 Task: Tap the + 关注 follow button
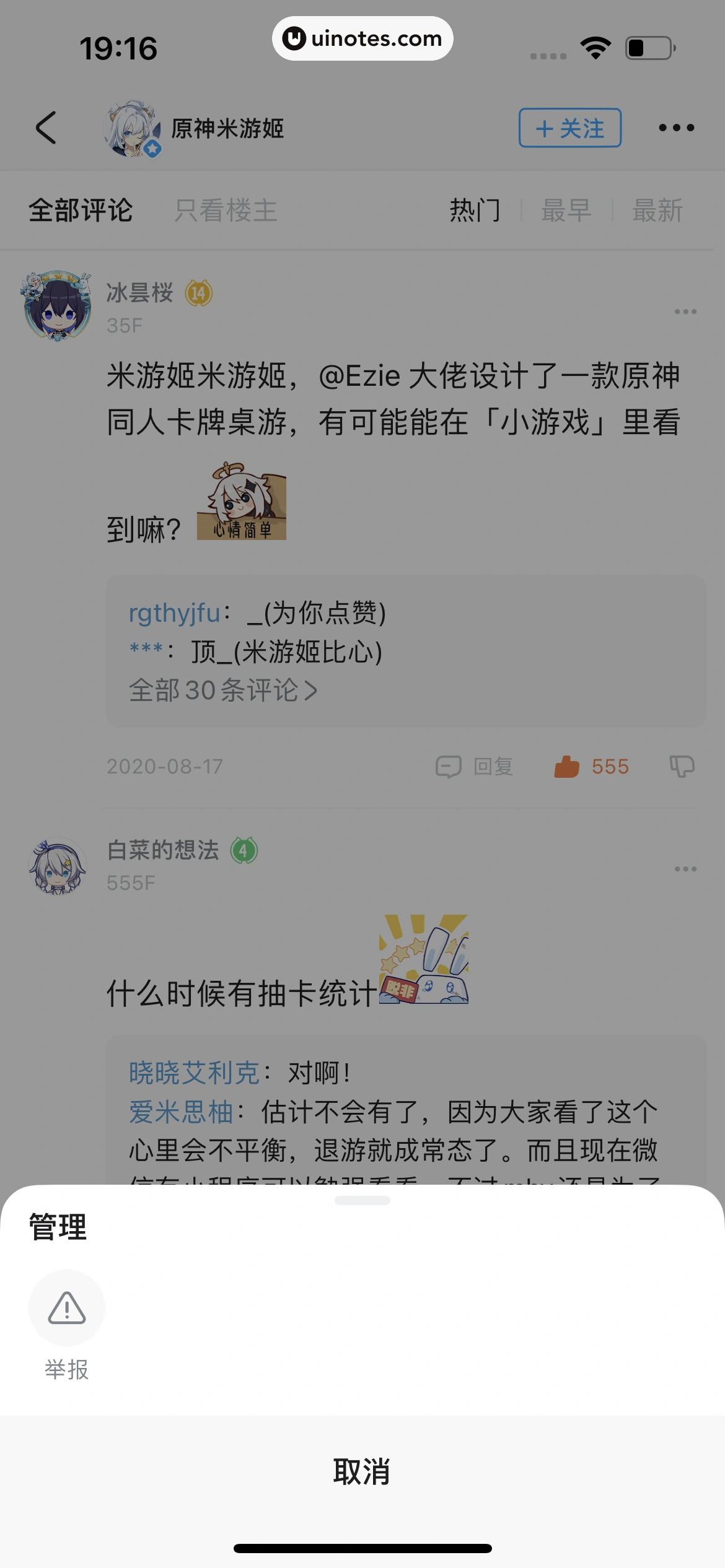point(569,128)
